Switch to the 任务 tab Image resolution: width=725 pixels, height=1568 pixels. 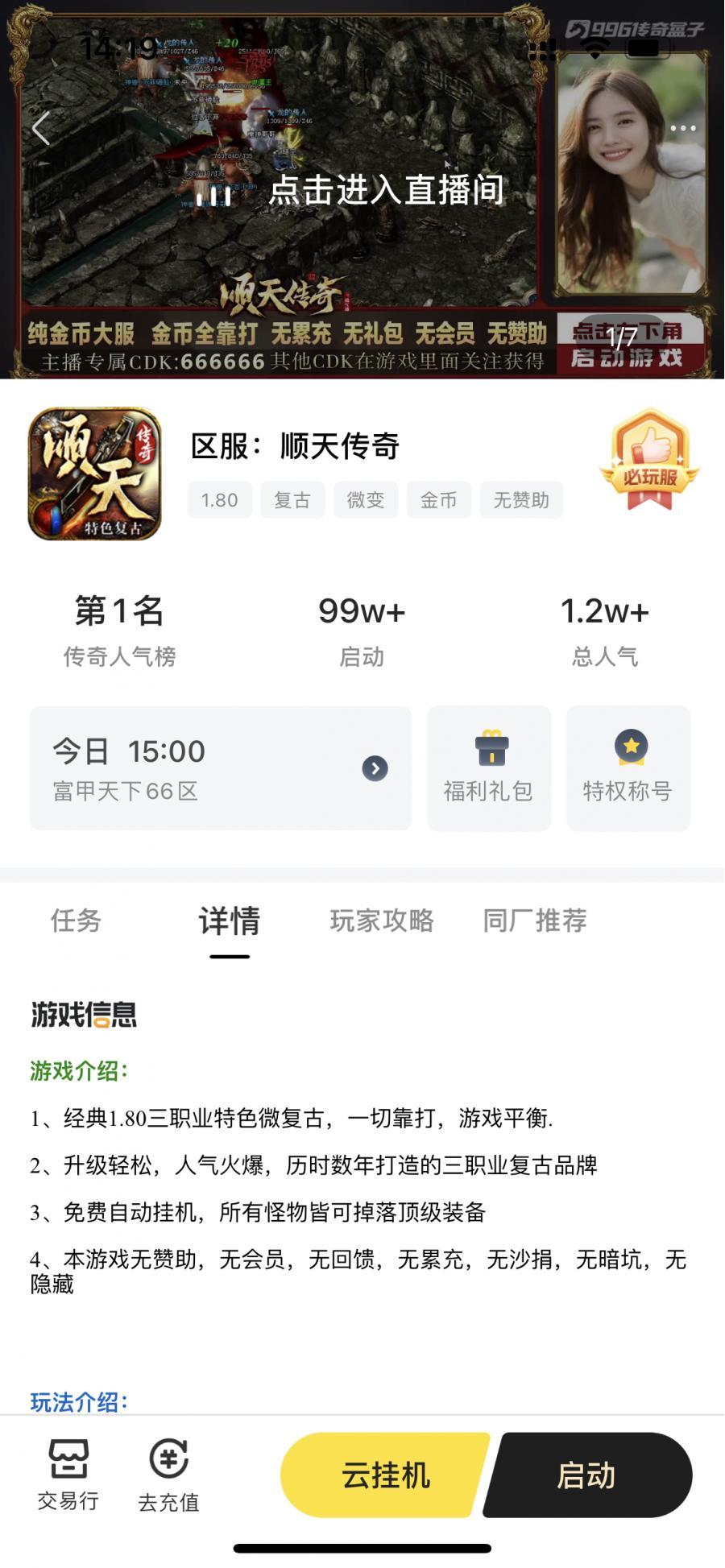pyautogui.click(x=76, y=921)
